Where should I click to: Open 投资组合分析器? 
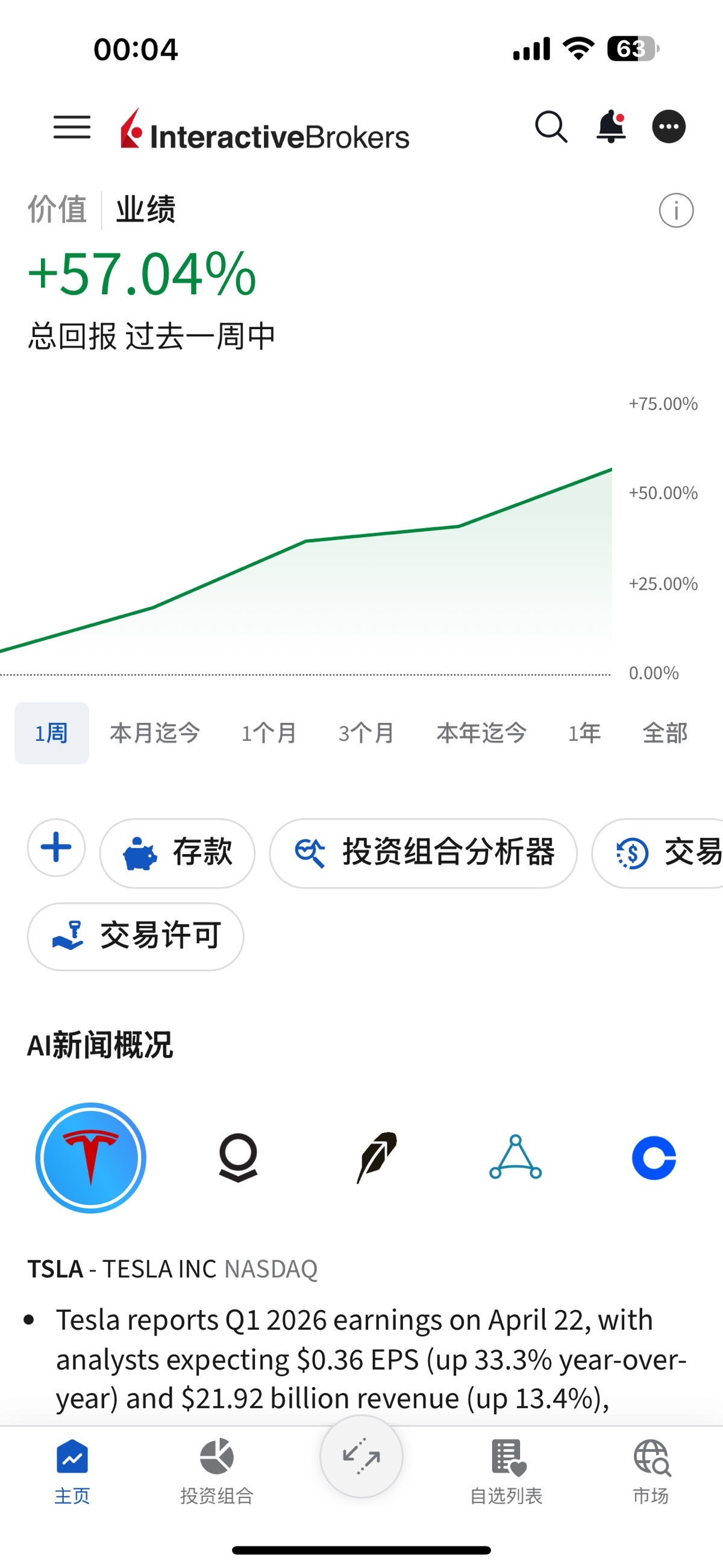(423, 852)
